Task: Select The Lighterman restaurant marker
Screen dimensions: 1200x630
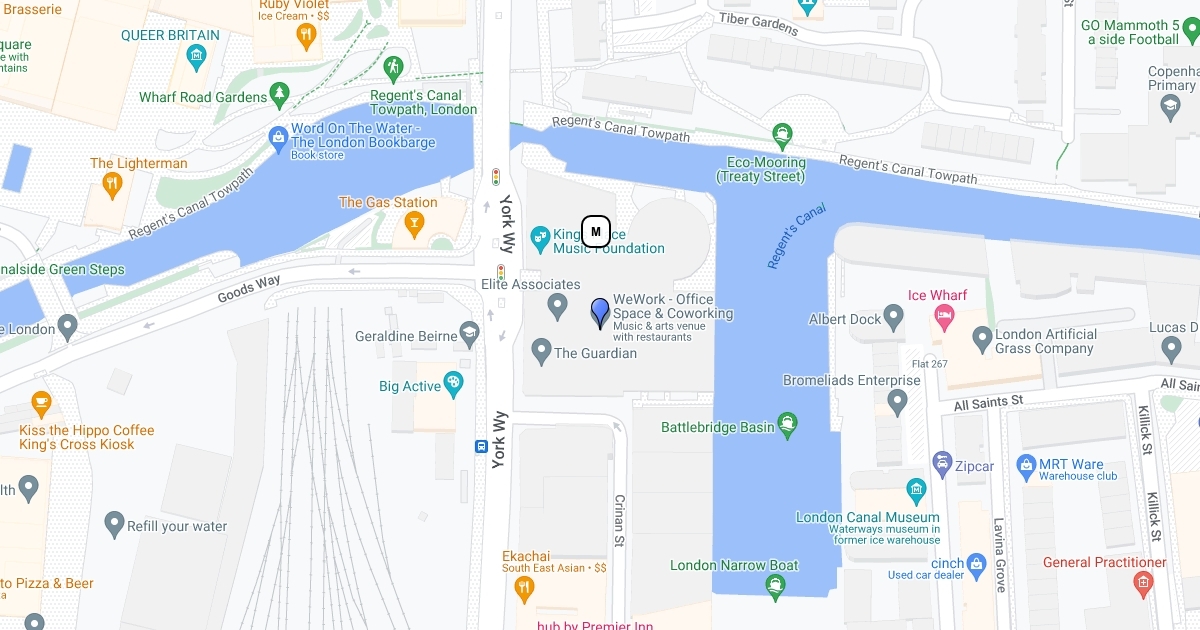Action: point(112,184)
